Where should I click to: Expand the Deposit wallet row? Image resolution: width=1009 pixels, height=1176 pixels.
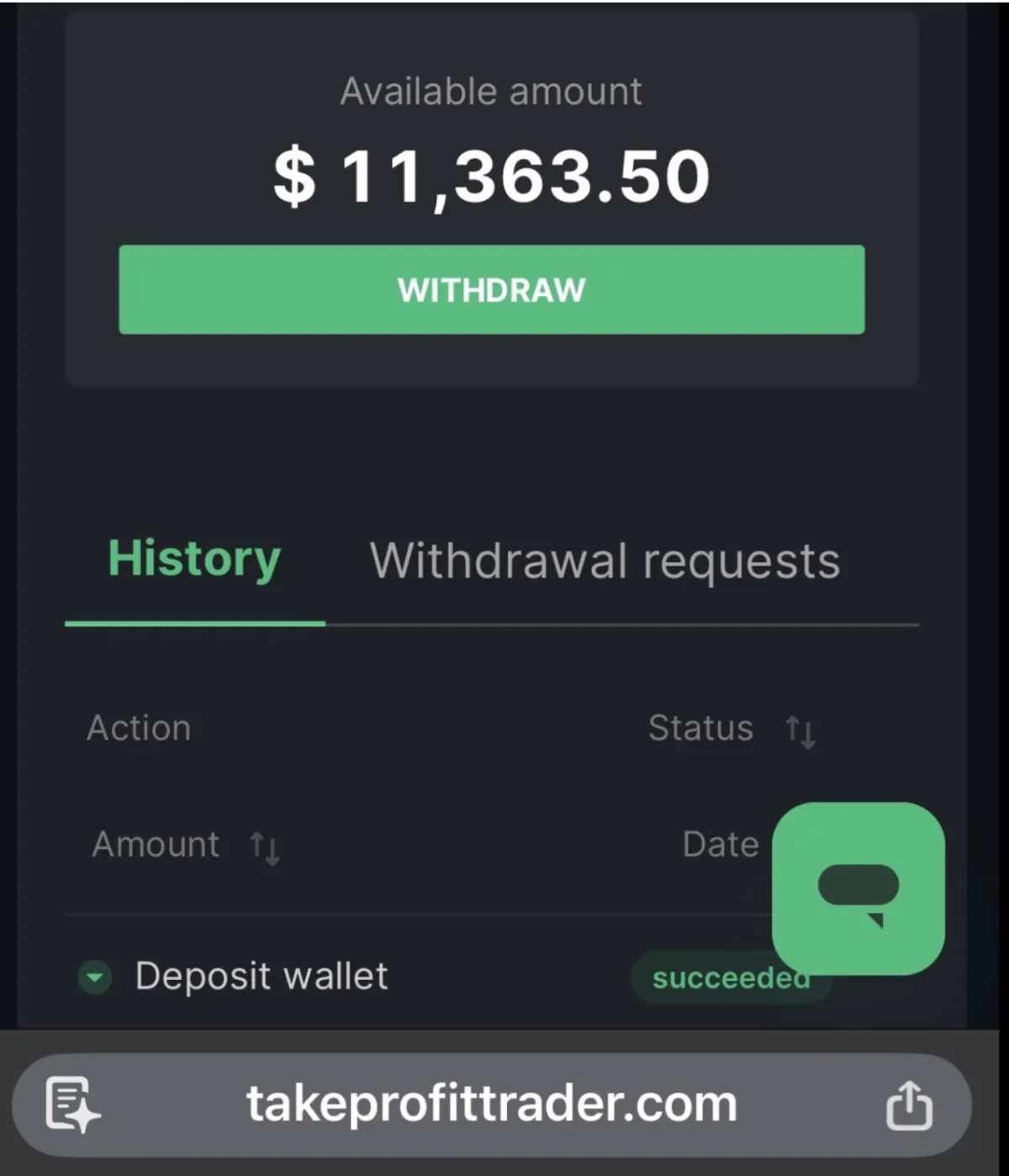coord(95,977)
